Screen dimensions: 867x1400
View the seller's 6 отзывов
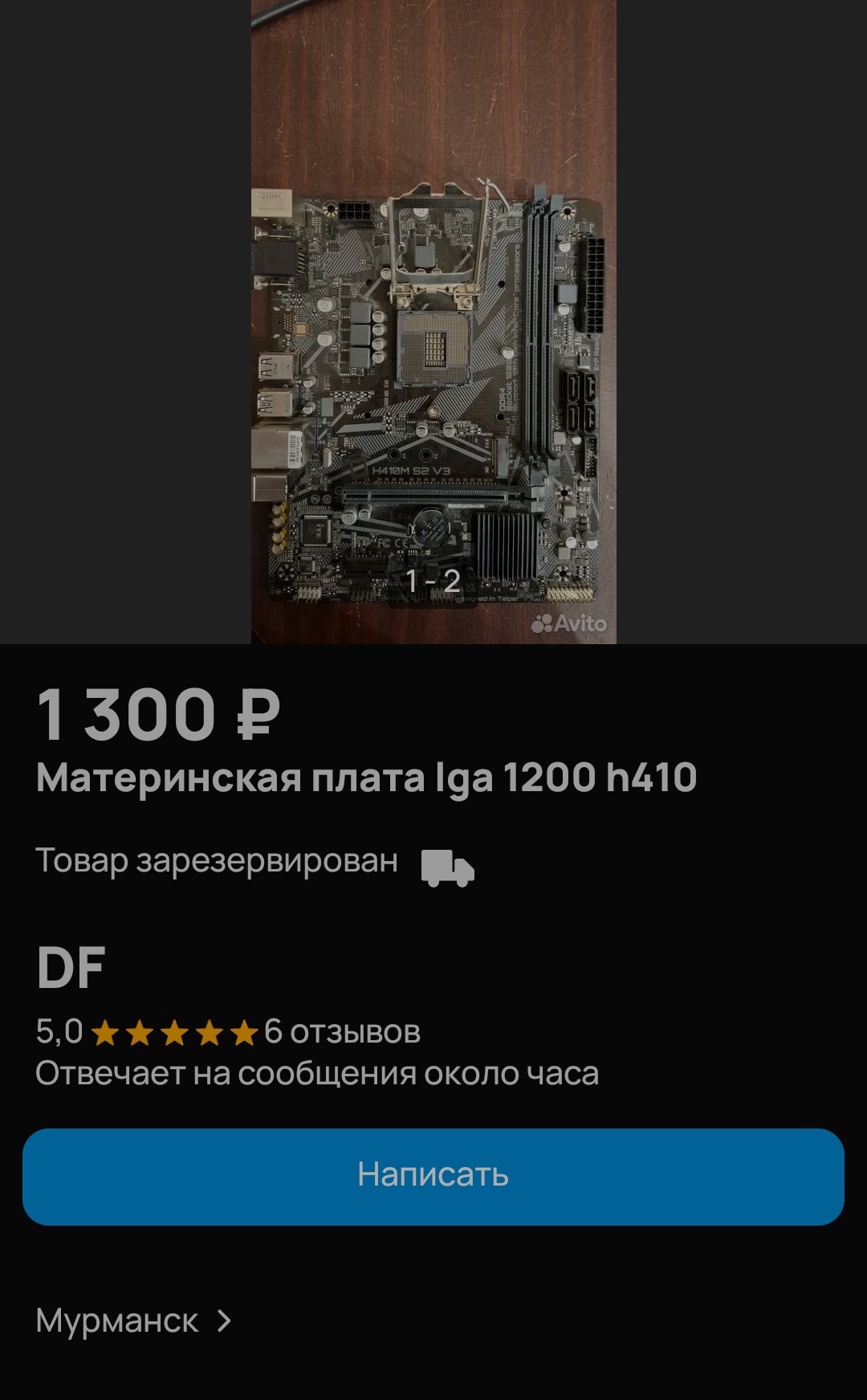[x=342, y=1031]
